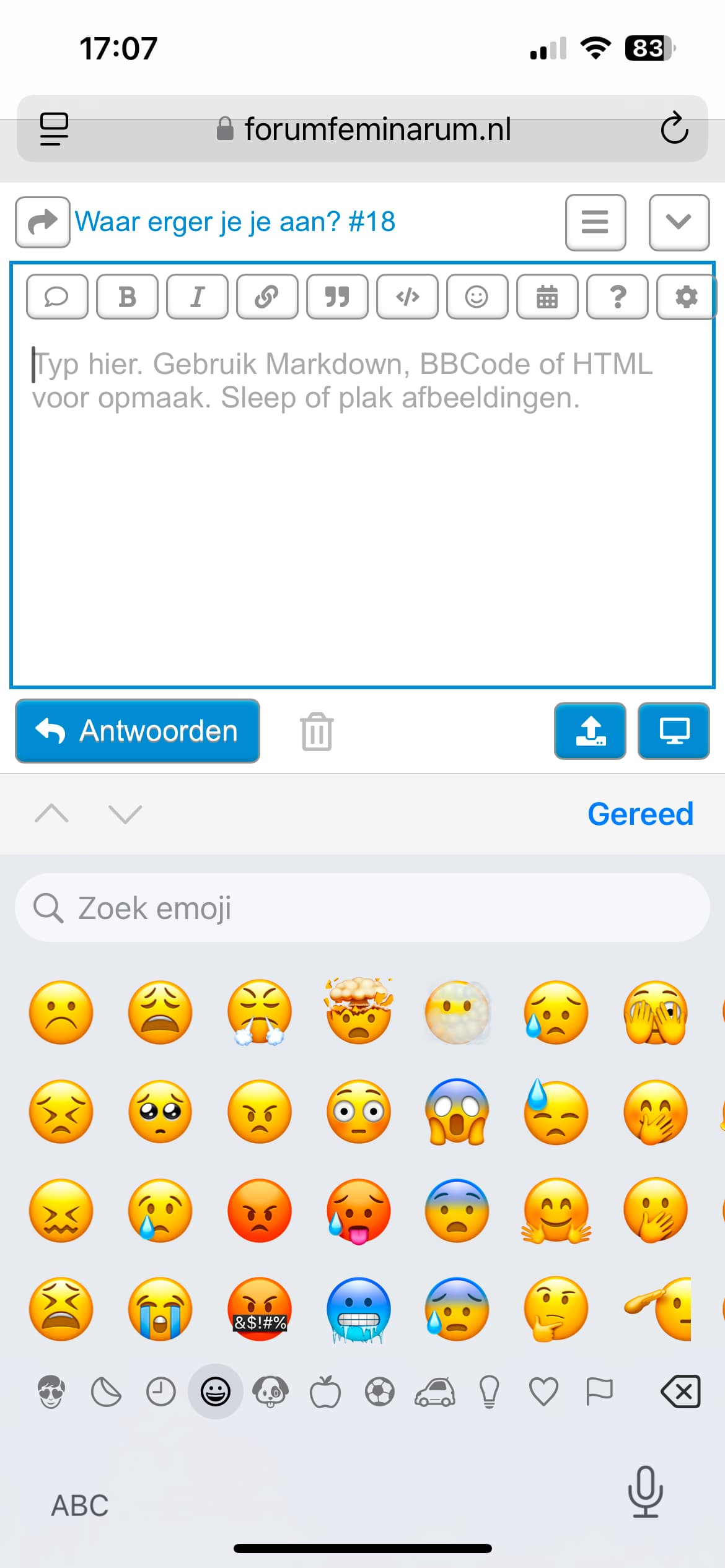Focus the 'Zoek emoji' search field
725x1568 pixels.
[362, 908]
